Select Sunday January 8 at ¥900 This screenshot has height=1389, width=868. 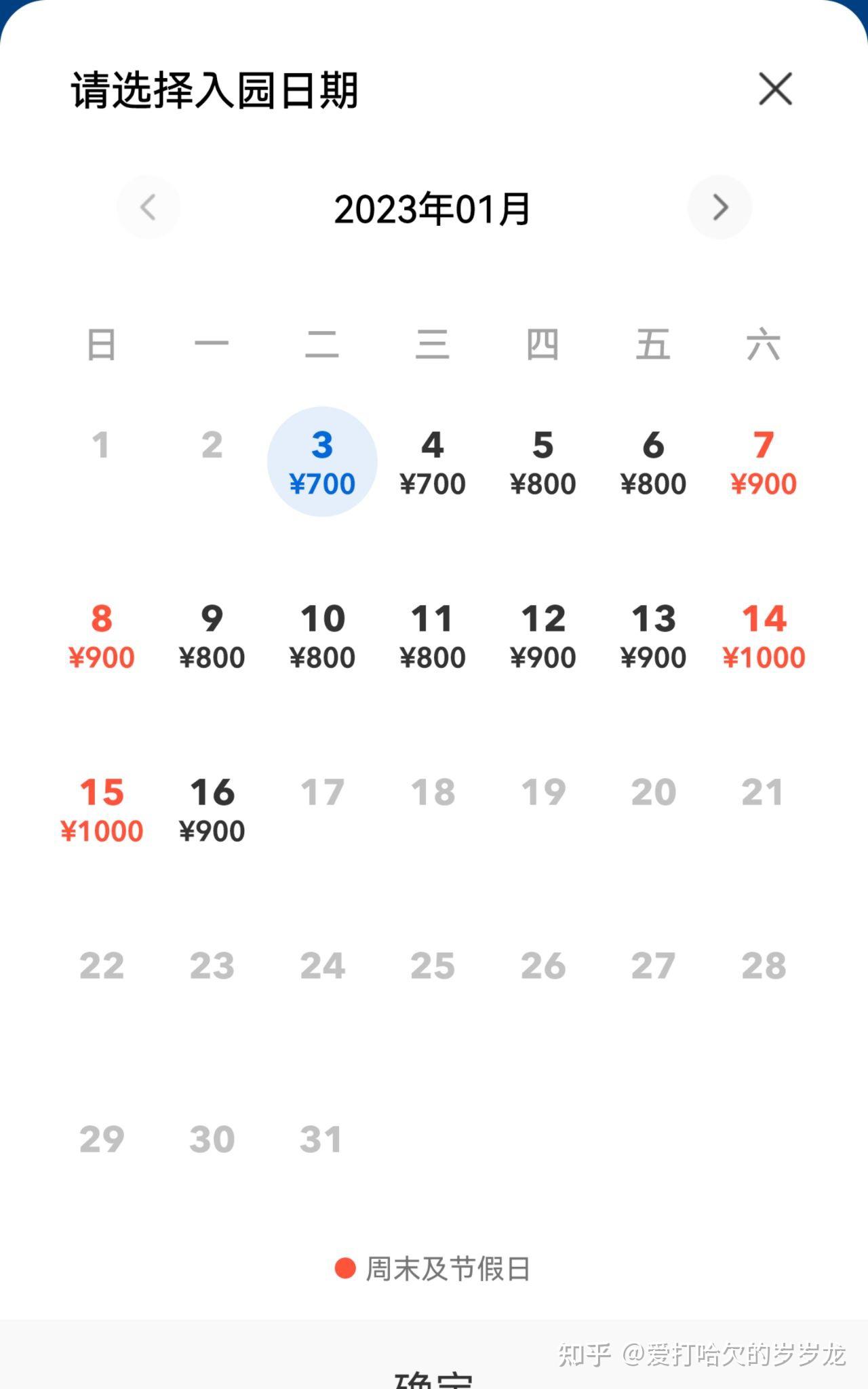pyautogui.click(x=102, y=637)
